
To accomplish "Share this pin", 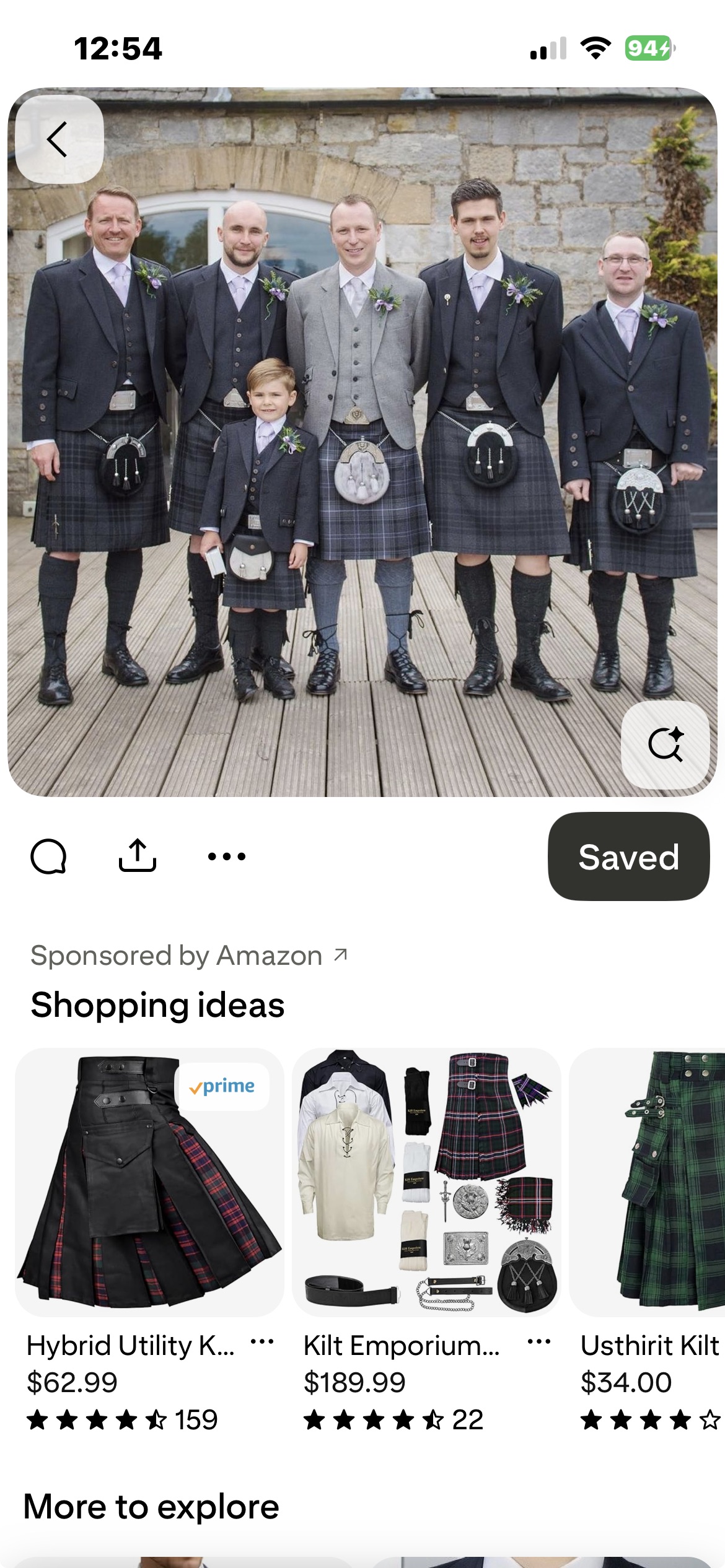I will [x=137, y=856].
